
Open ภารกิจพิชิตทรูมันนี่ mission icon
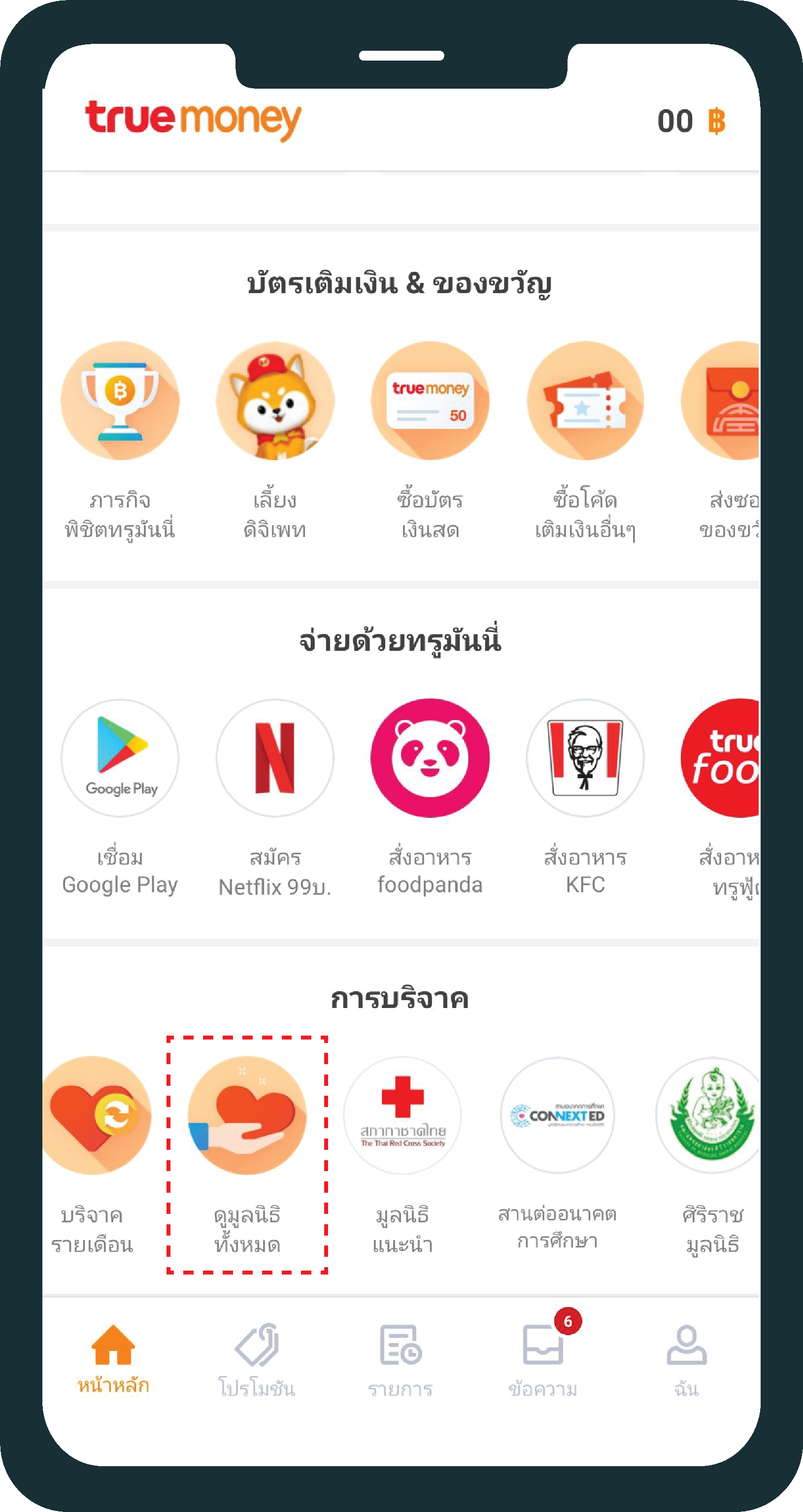[x=120, y=401]
